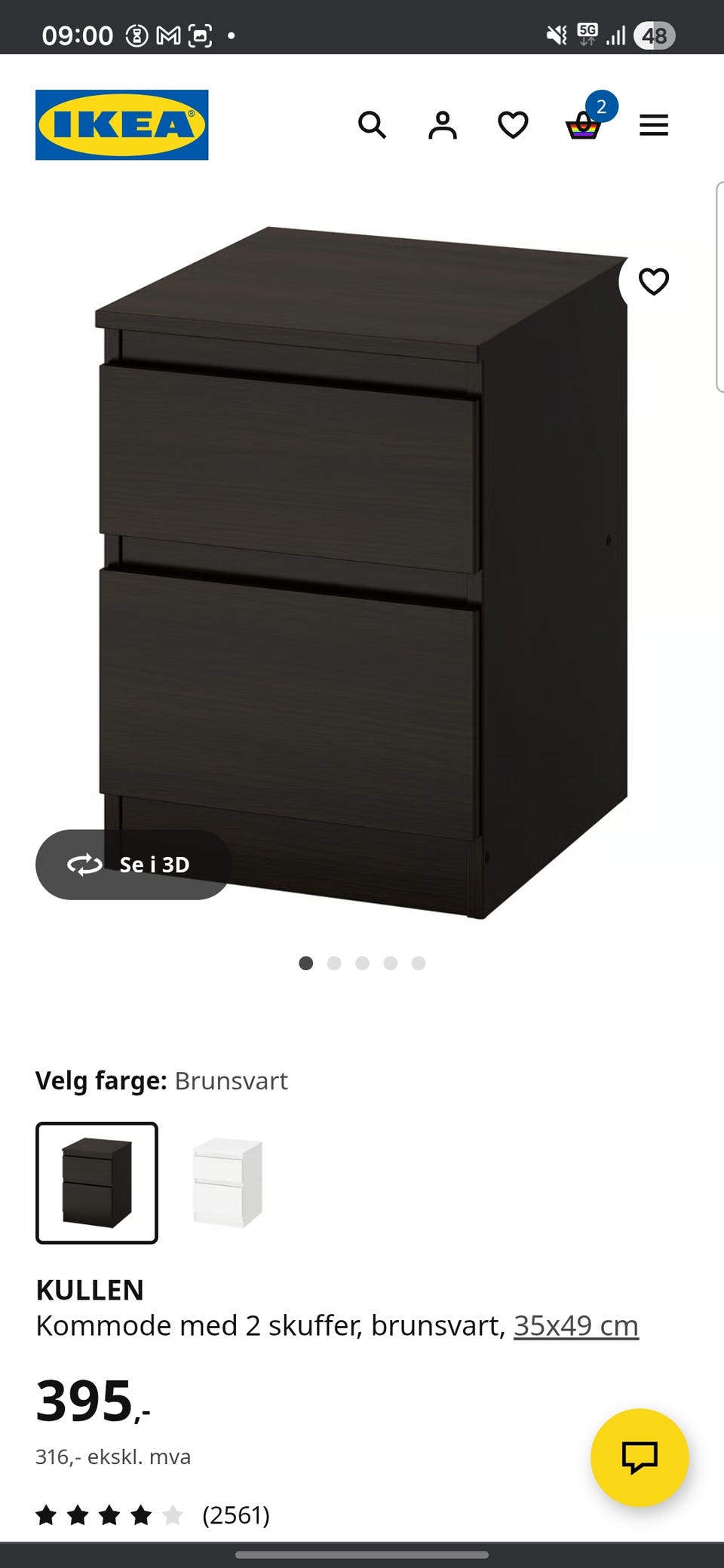View the favorites list in the header
This screenshot has width=724, height=1568.
pyautogui.click(x=513, y=125)
